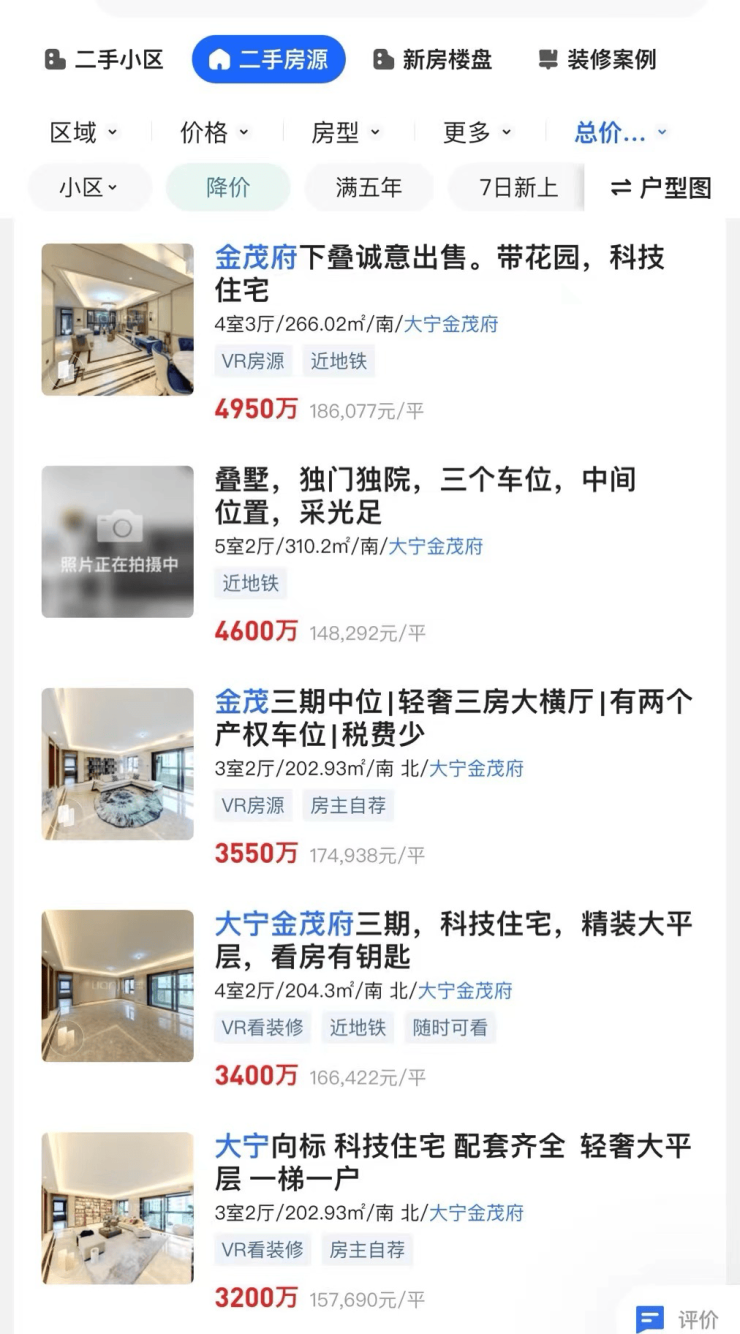Image resolution: width=740 pixels, height=1334 pixels.
Task: Switch to the 二手小区 tab
Action: click(x=104, y=60)
